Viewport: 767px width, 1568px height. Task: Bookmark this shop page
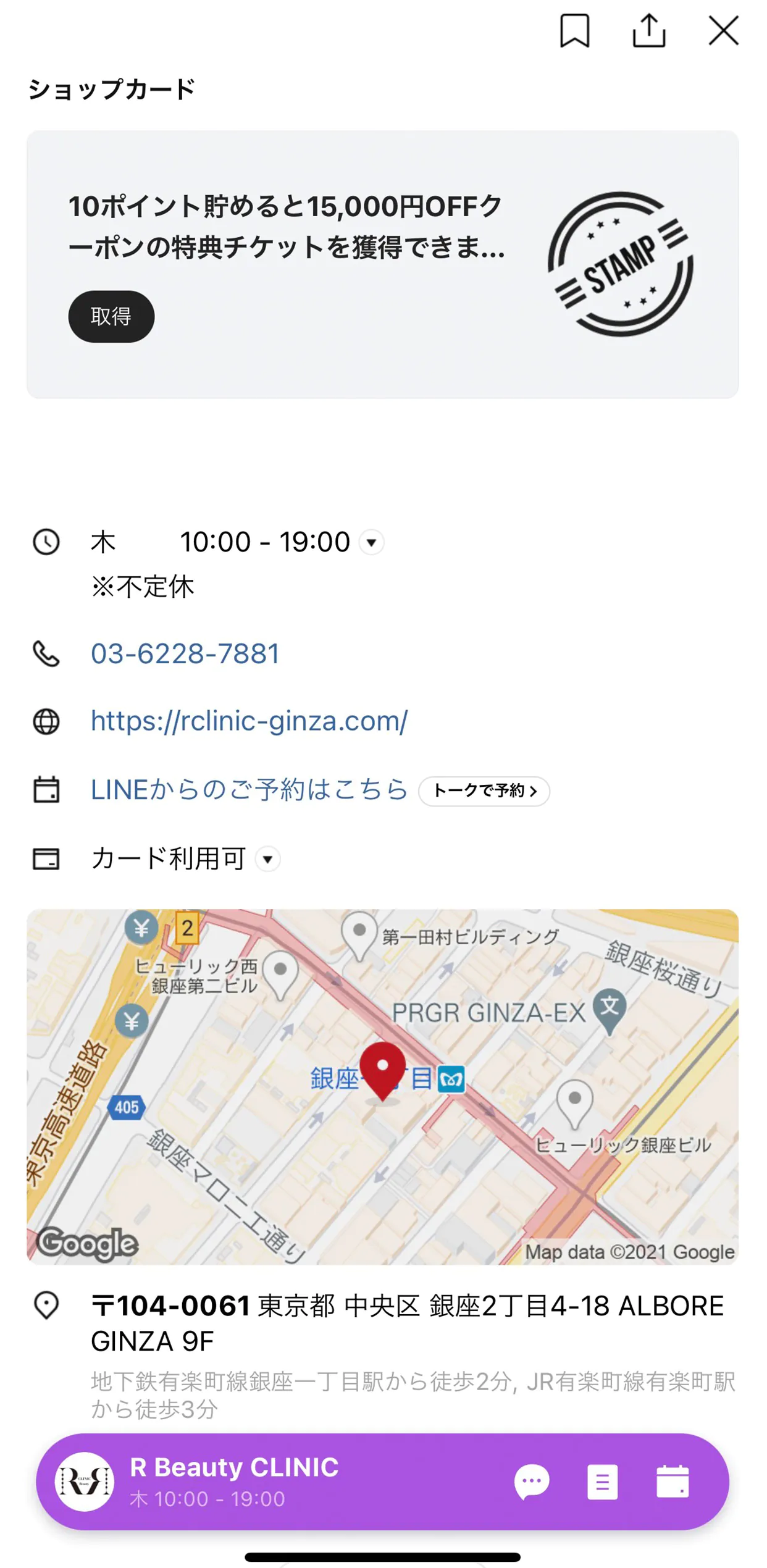[574, 31]
